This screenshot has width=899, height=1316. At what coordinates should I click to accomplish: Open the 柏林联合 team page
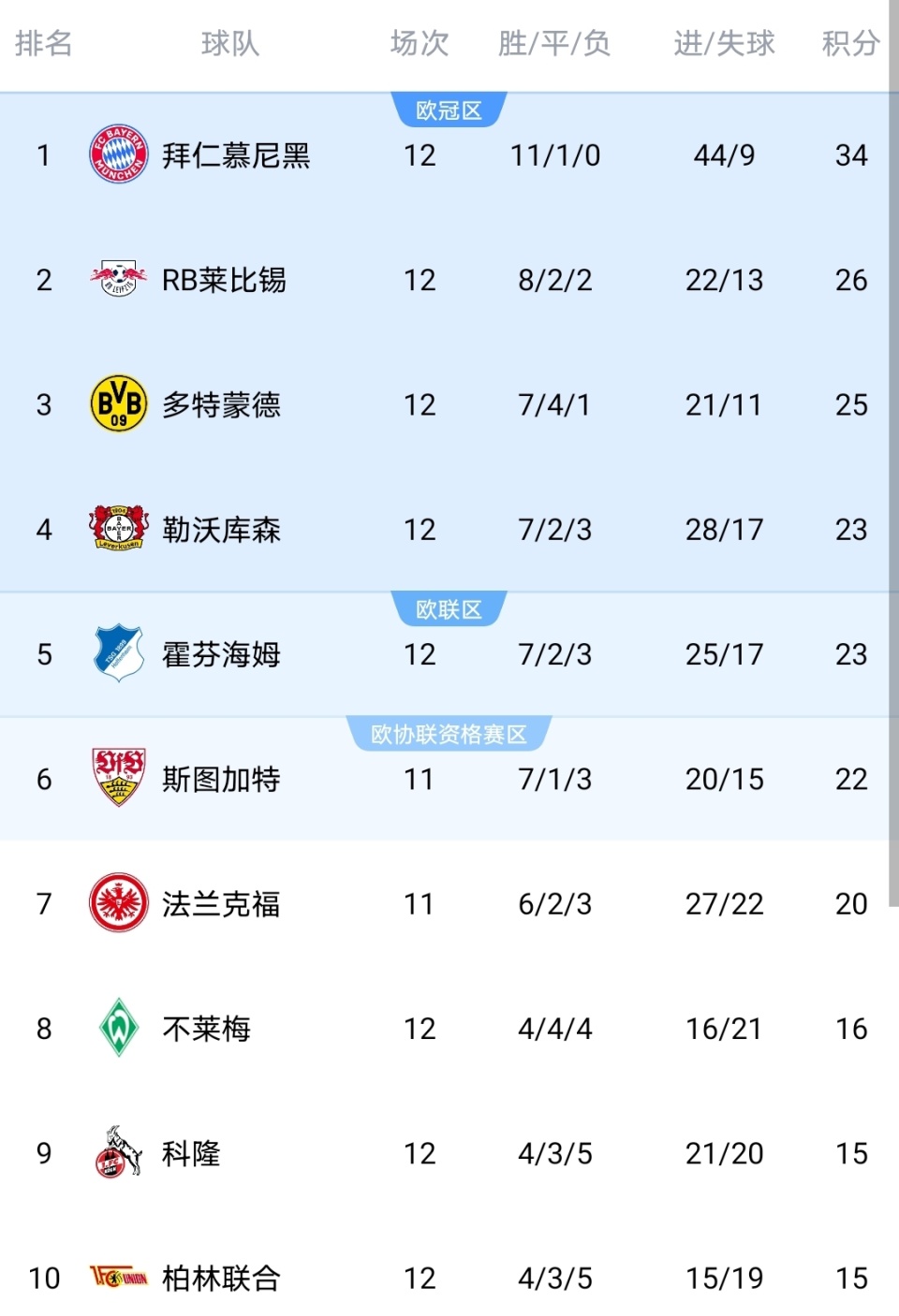click(x=221, y=1278)
